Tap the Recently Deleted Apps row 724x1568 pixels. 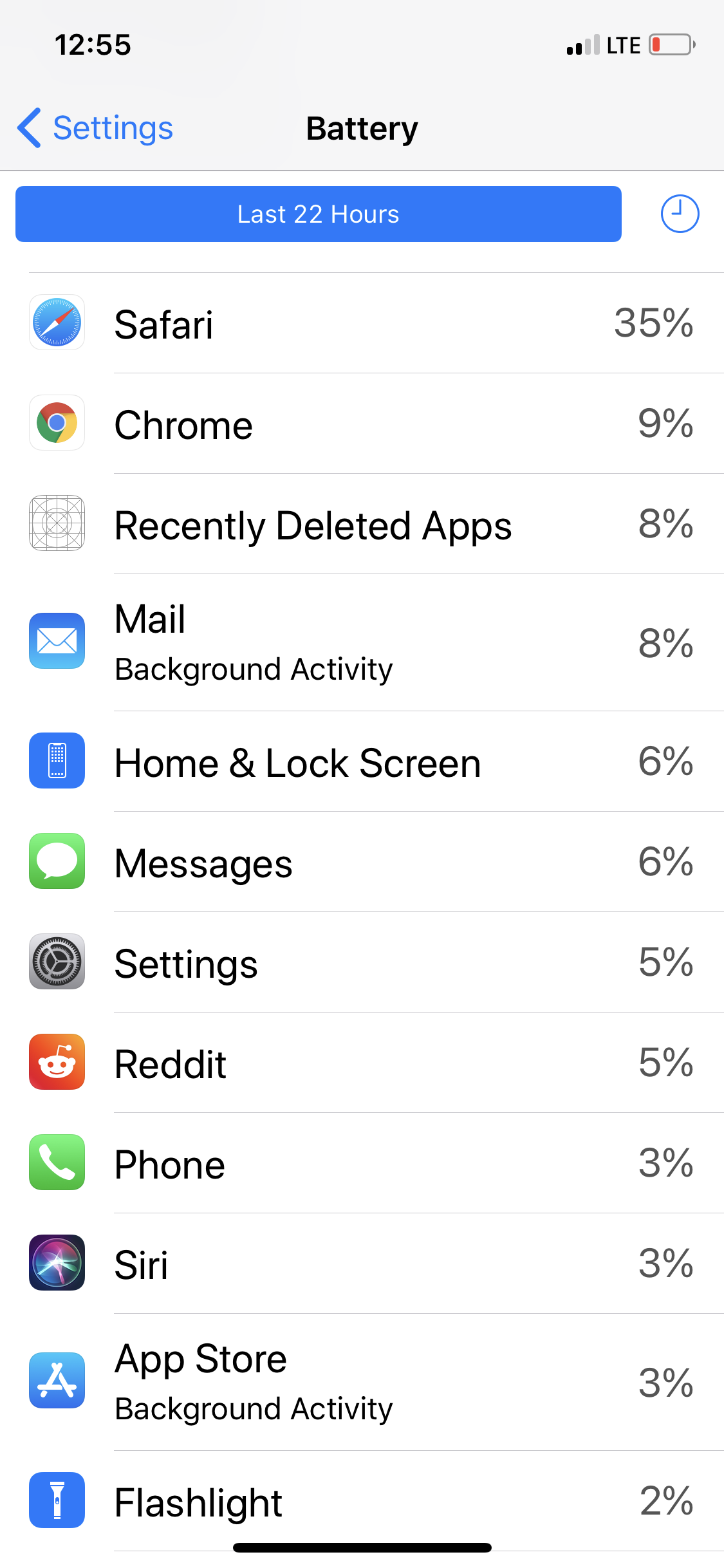362,523
